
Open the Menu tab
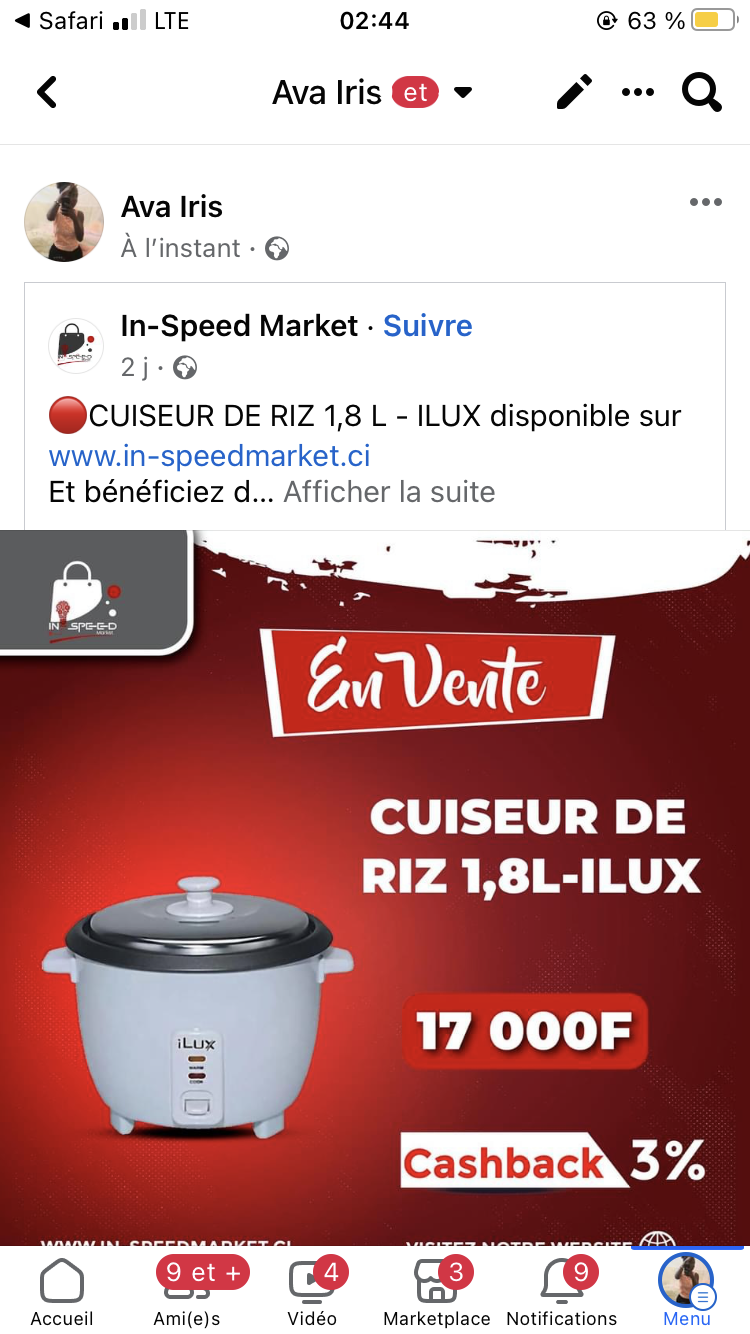[687, 1292]
